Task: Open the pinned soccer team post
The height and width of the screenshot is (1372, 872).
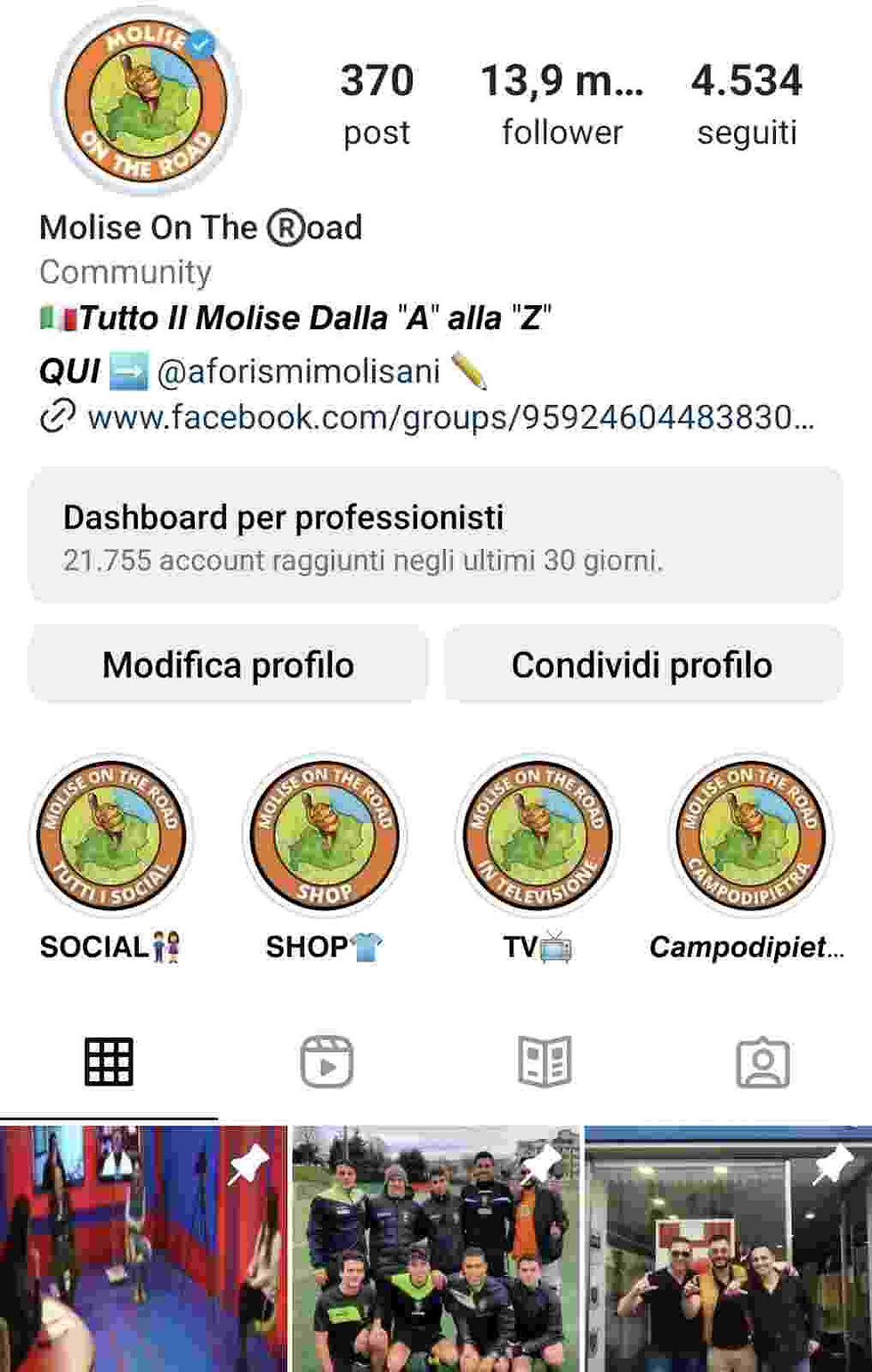Action: coord(435,1248)
